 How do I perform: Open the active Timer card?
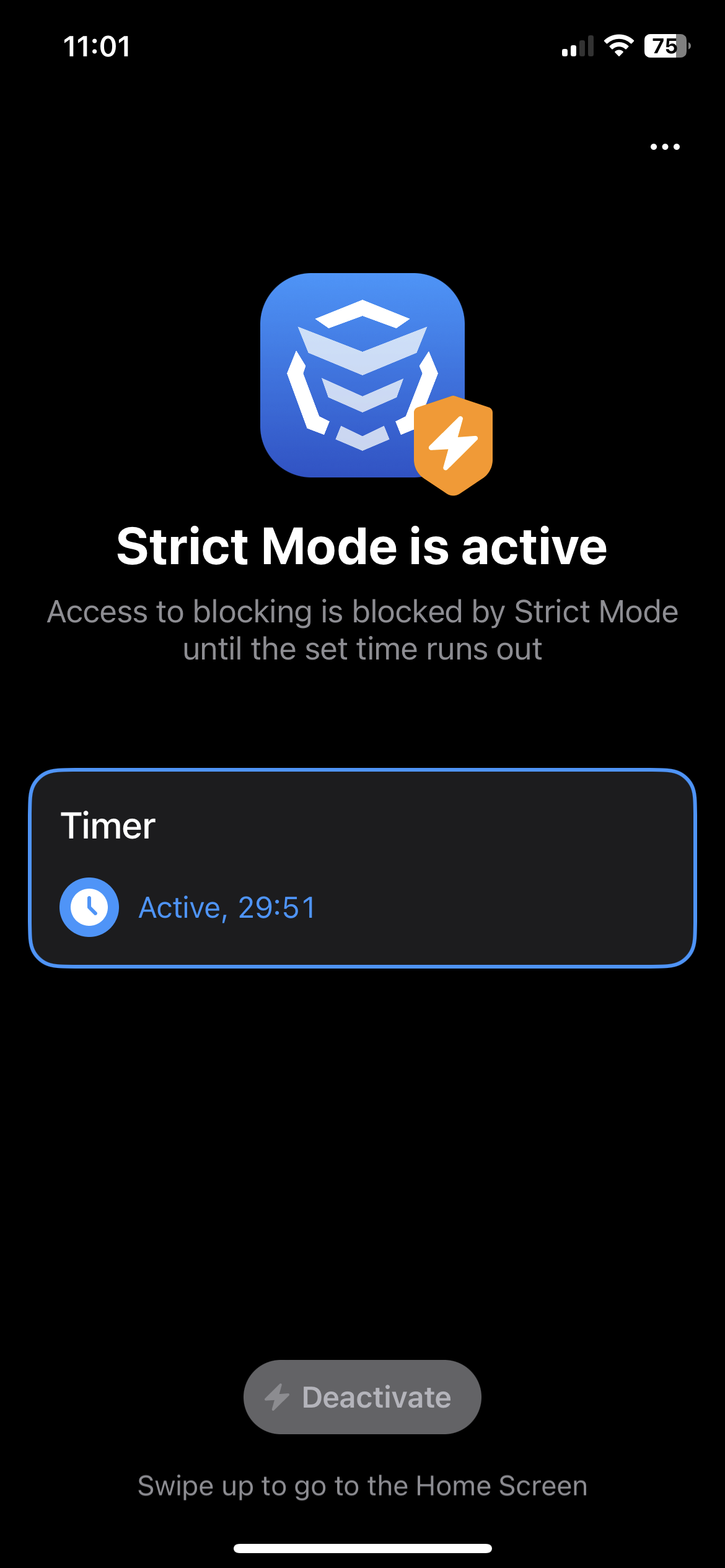(x=362, y=868)
